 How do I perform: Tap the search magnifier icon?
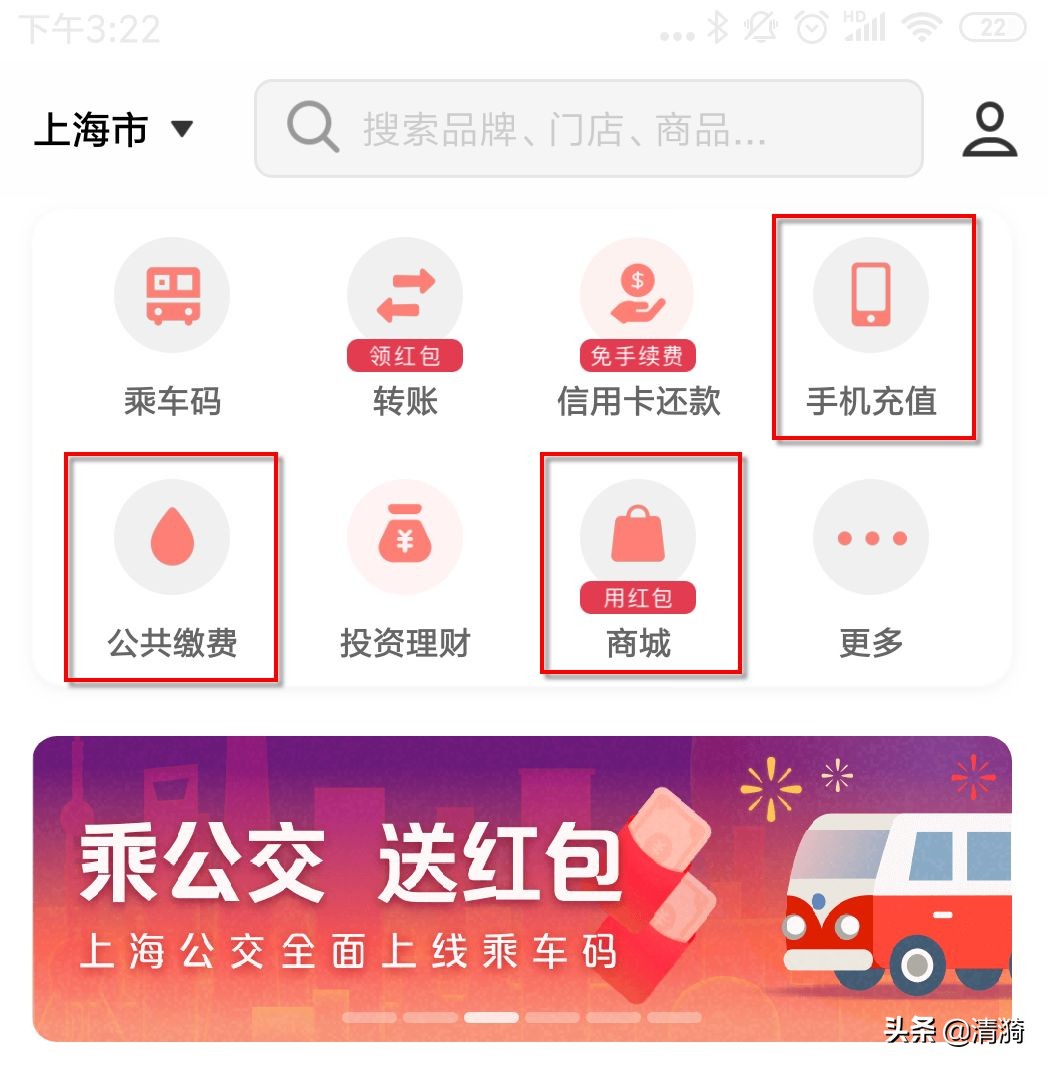click(311, 127)
